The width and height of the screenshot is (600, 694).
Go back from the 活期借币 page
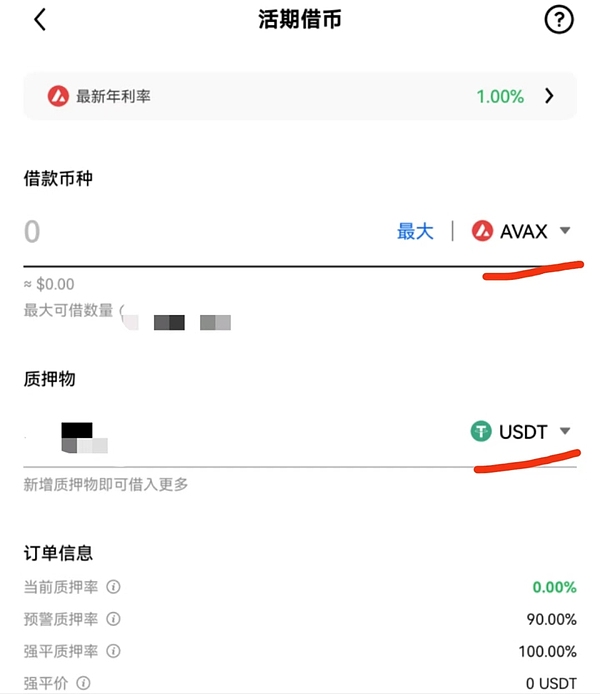click(x=40, y=20)
